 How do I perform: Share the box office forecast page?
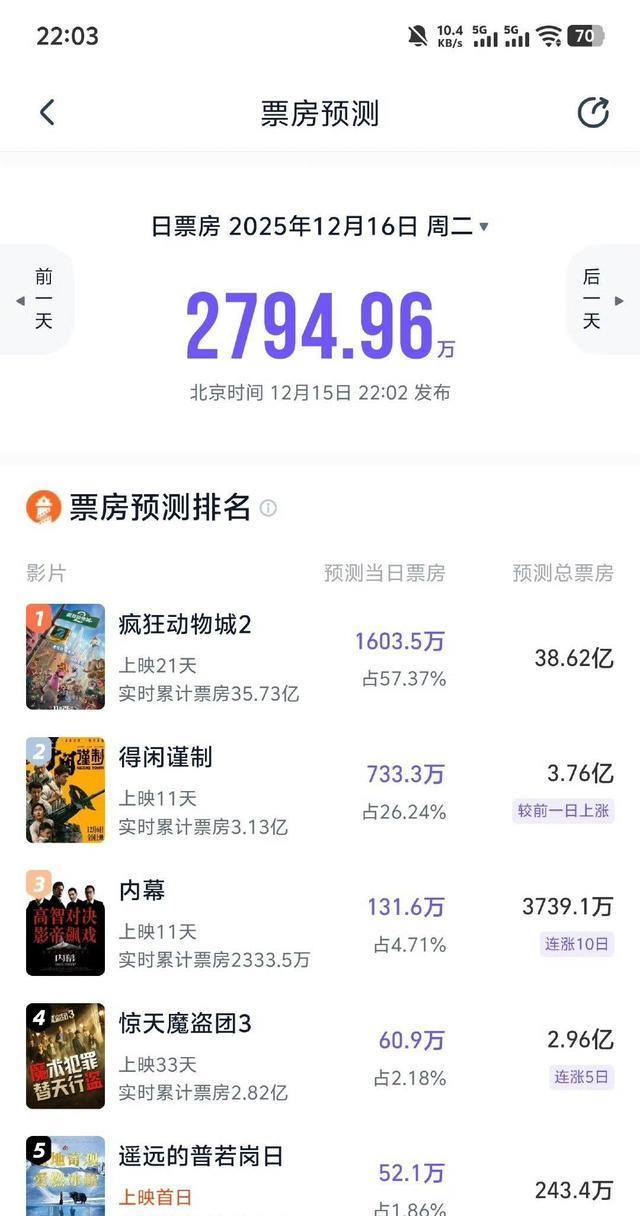pos(593,113)
